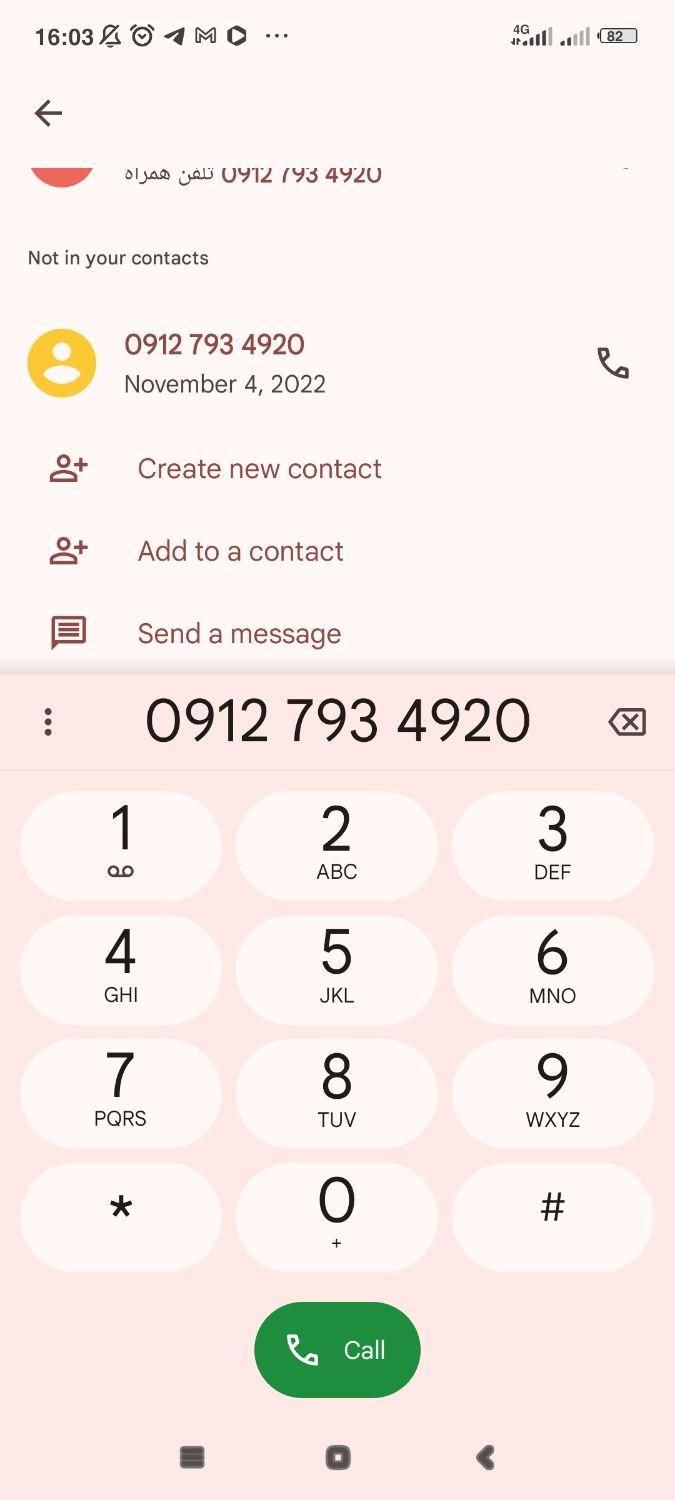Enter digit 8 TUV
The height and width of the screenshot is (1500, 675).
(x=337, y=1093)
